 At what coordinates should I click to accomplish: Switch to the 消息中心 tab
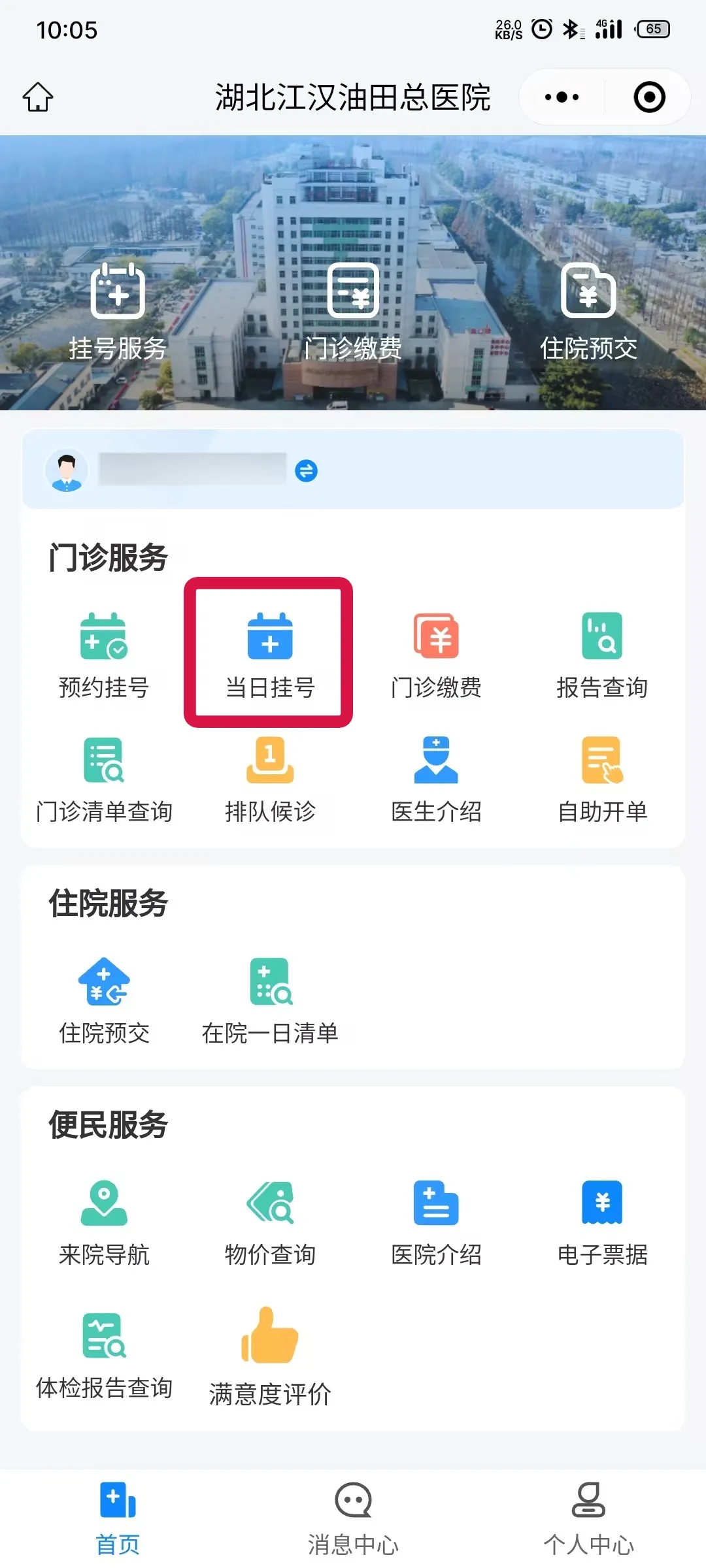353,1517
